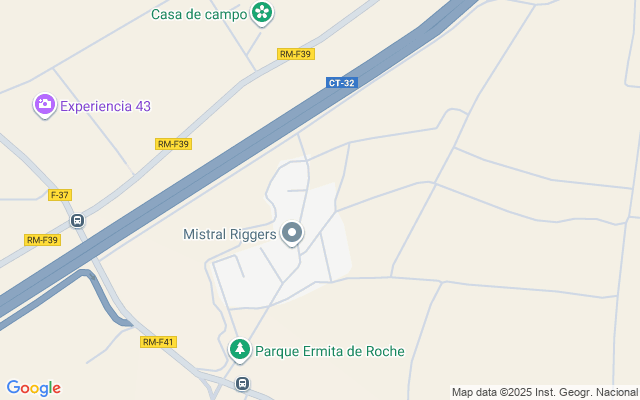Open the Casa de campo marker
640x400 pixels.
[262, 13]
